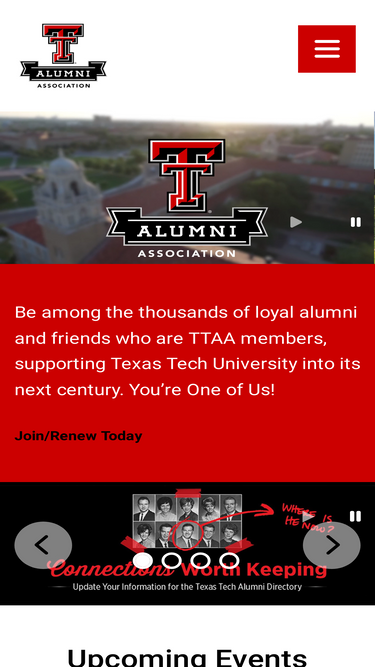Tap the Alumni Association logo in header
Viewport: 375px width, 667px height.
63,56
